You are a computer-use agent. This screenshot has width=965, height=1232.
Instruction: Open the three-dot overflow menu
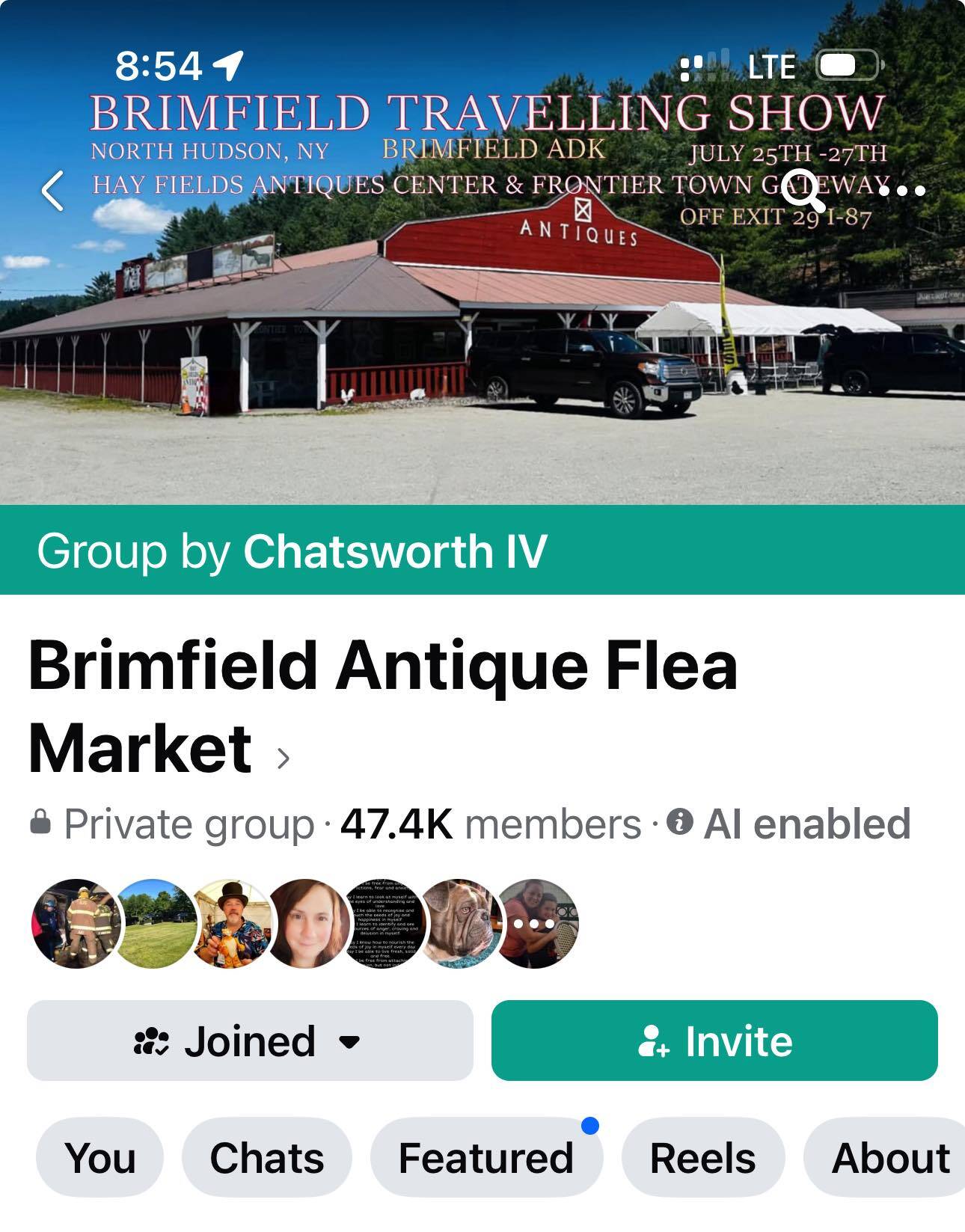click(x=902, y=191)
